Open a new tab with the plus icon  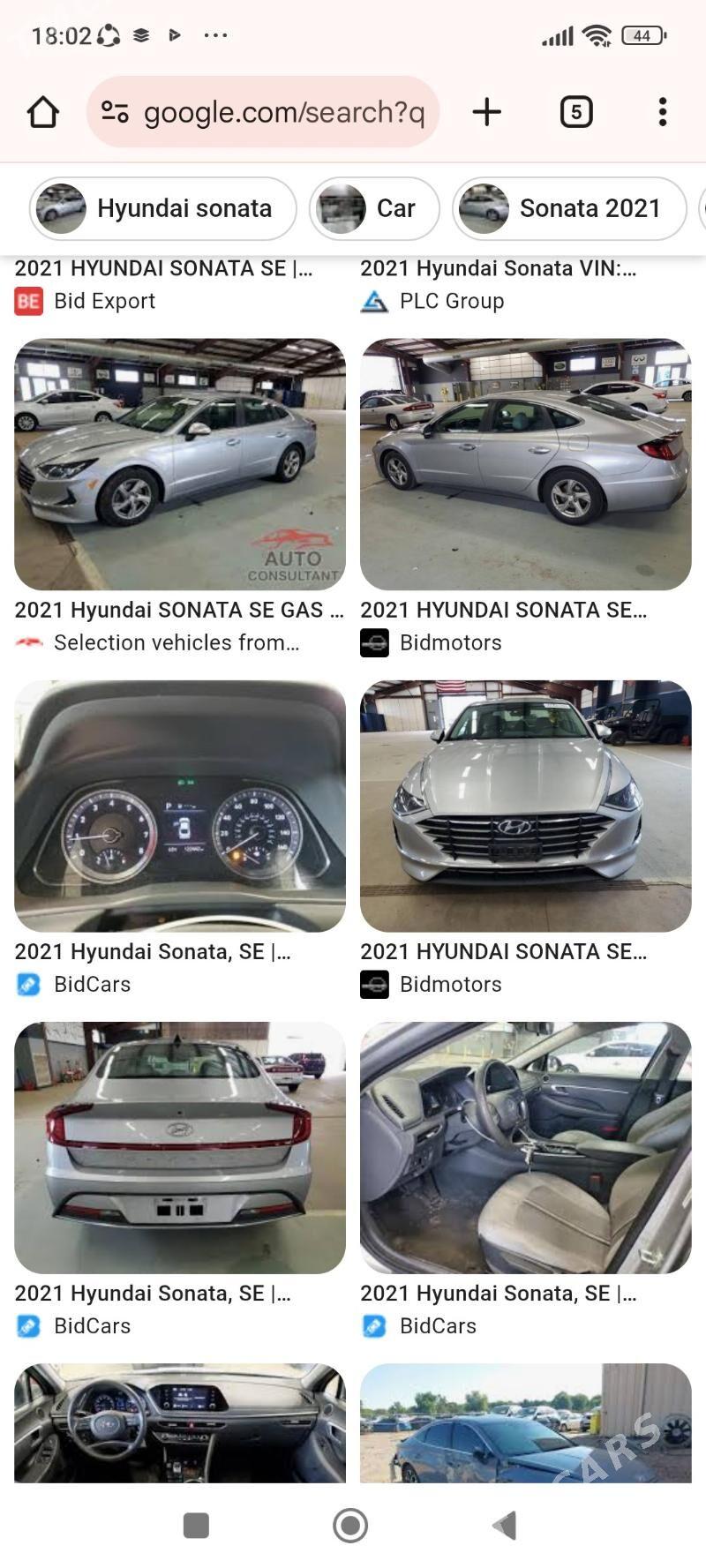pos(486,112)
